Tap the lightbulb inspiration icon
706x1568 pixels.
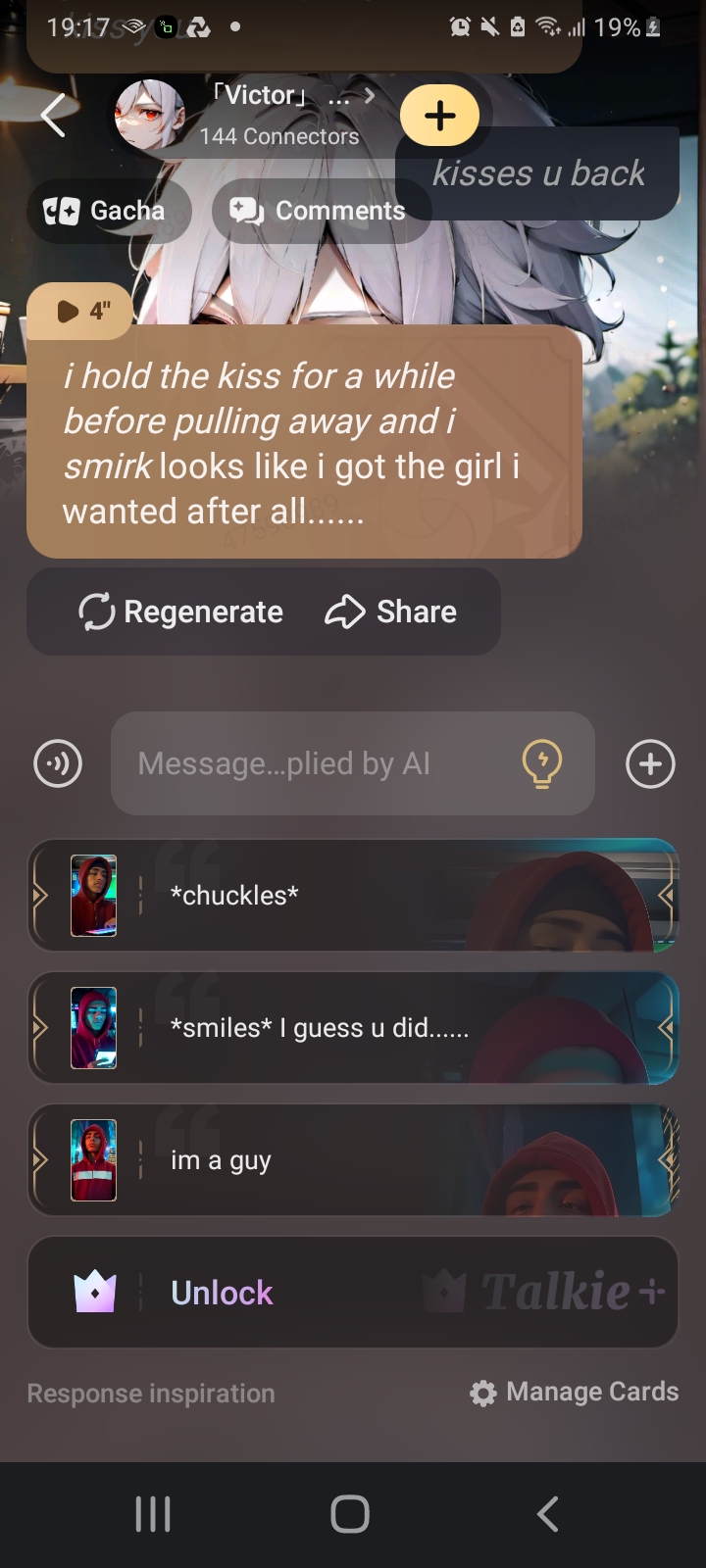(x=541, y=763)
